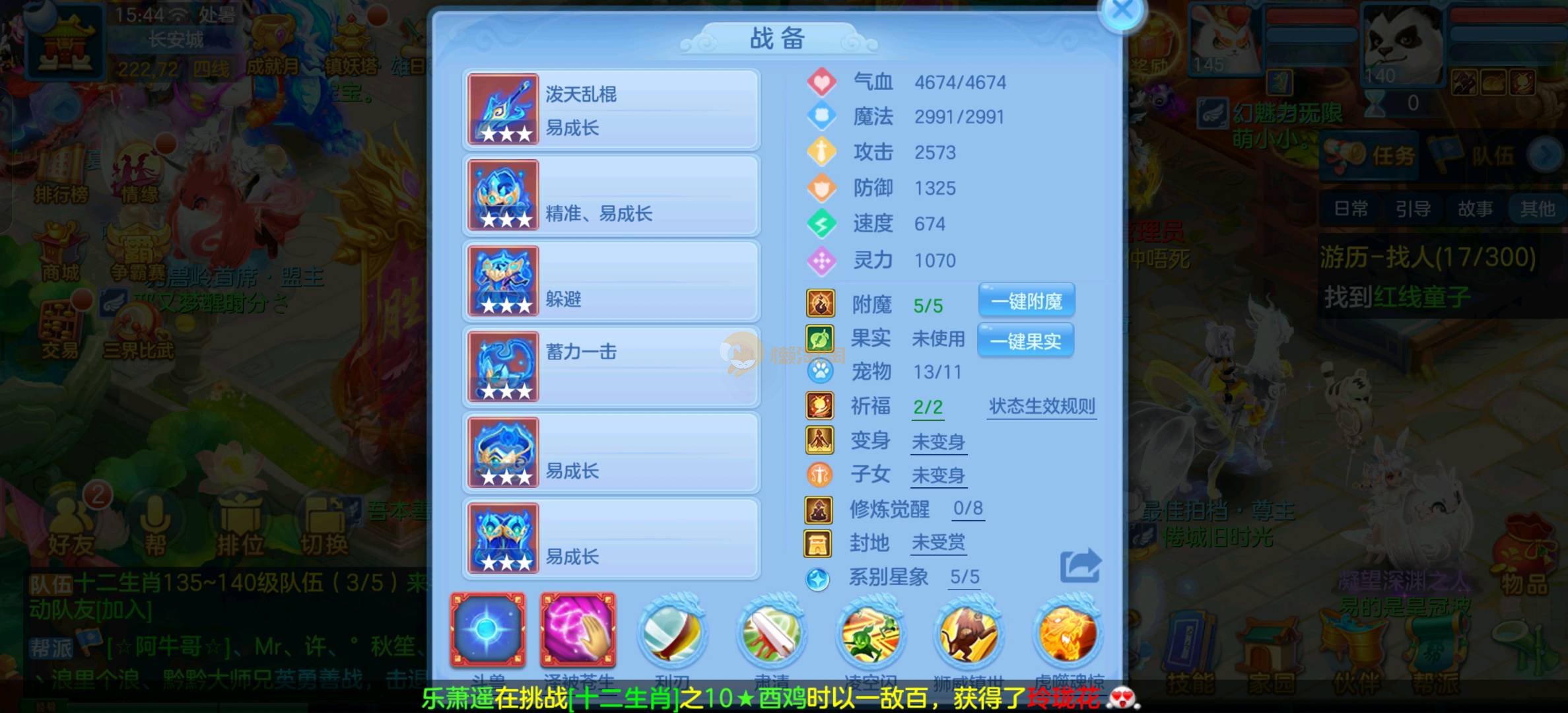
Task: Share the battle prep panel
Action: [1079, 566]
